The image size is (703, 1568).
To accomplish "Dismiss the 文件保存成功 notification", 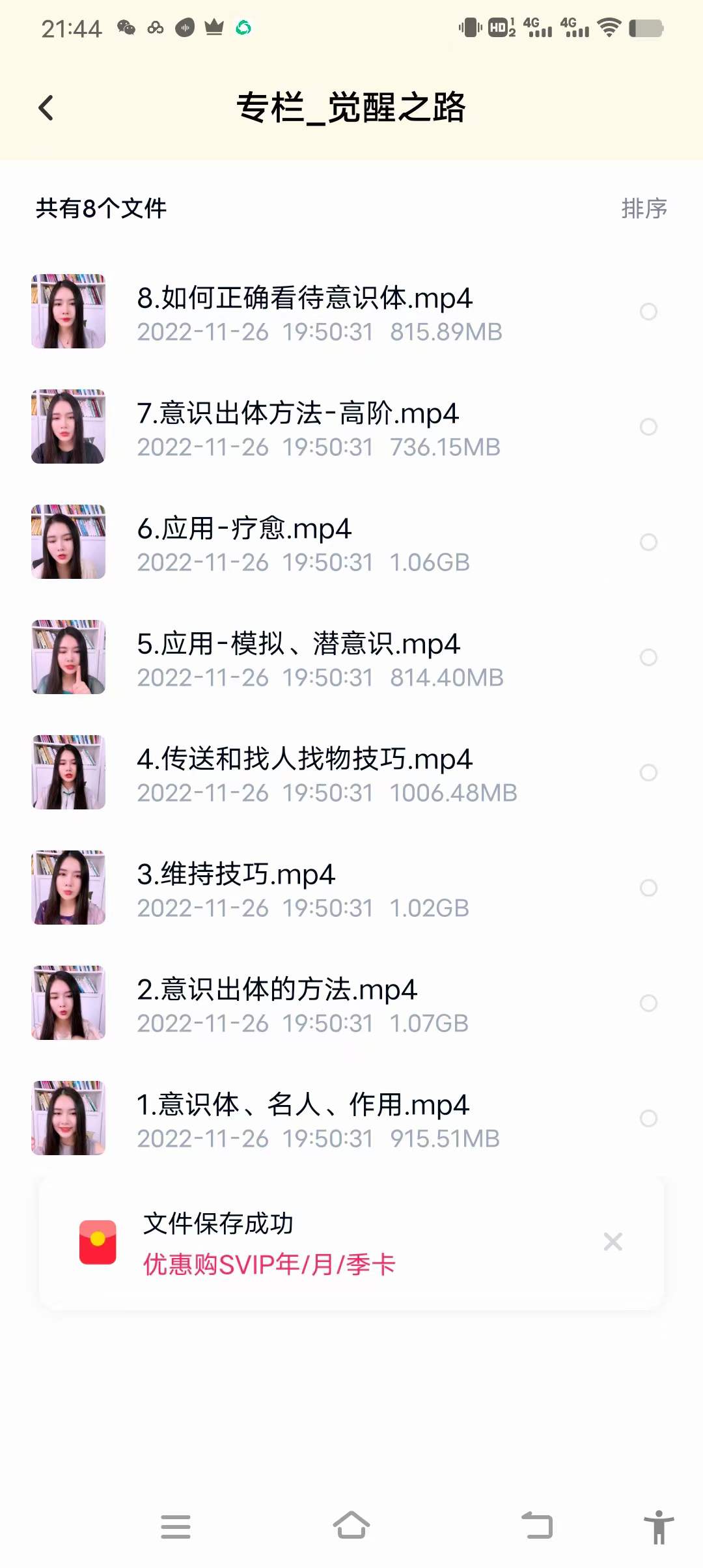I will [x=613, y=1242].
